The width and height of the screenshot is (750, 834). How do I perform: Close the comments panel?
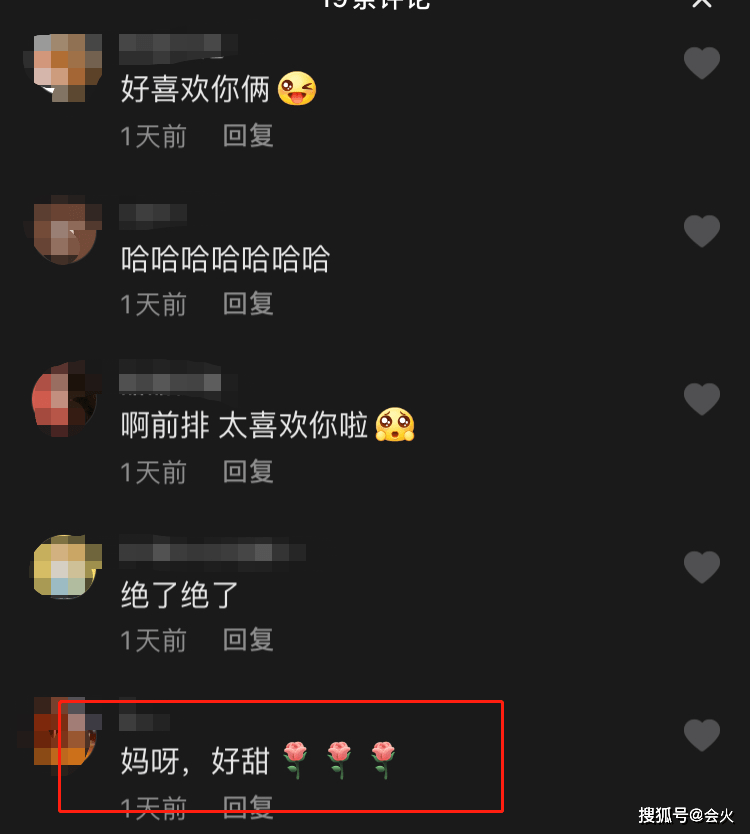[702, 3]
